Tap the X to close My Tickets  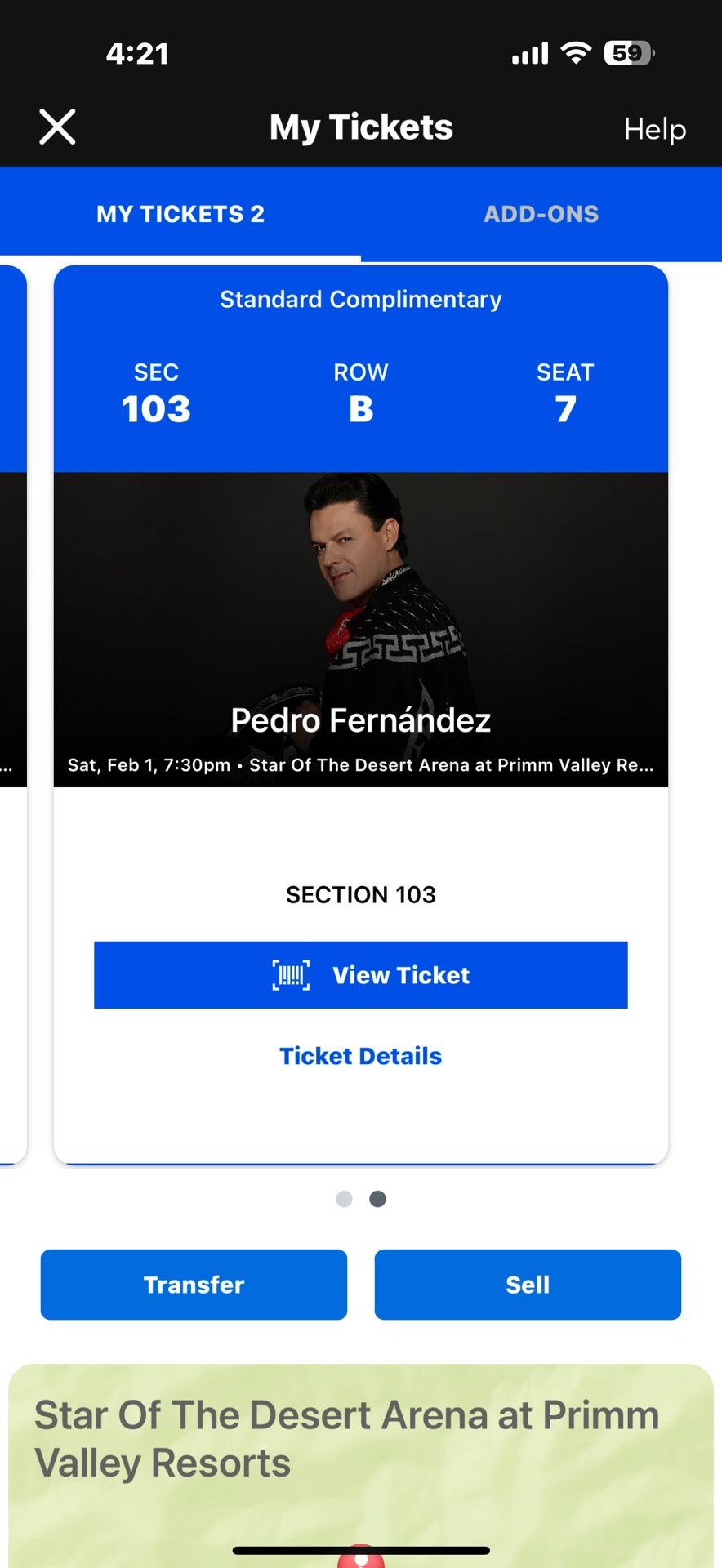click(x=57, y=127)
